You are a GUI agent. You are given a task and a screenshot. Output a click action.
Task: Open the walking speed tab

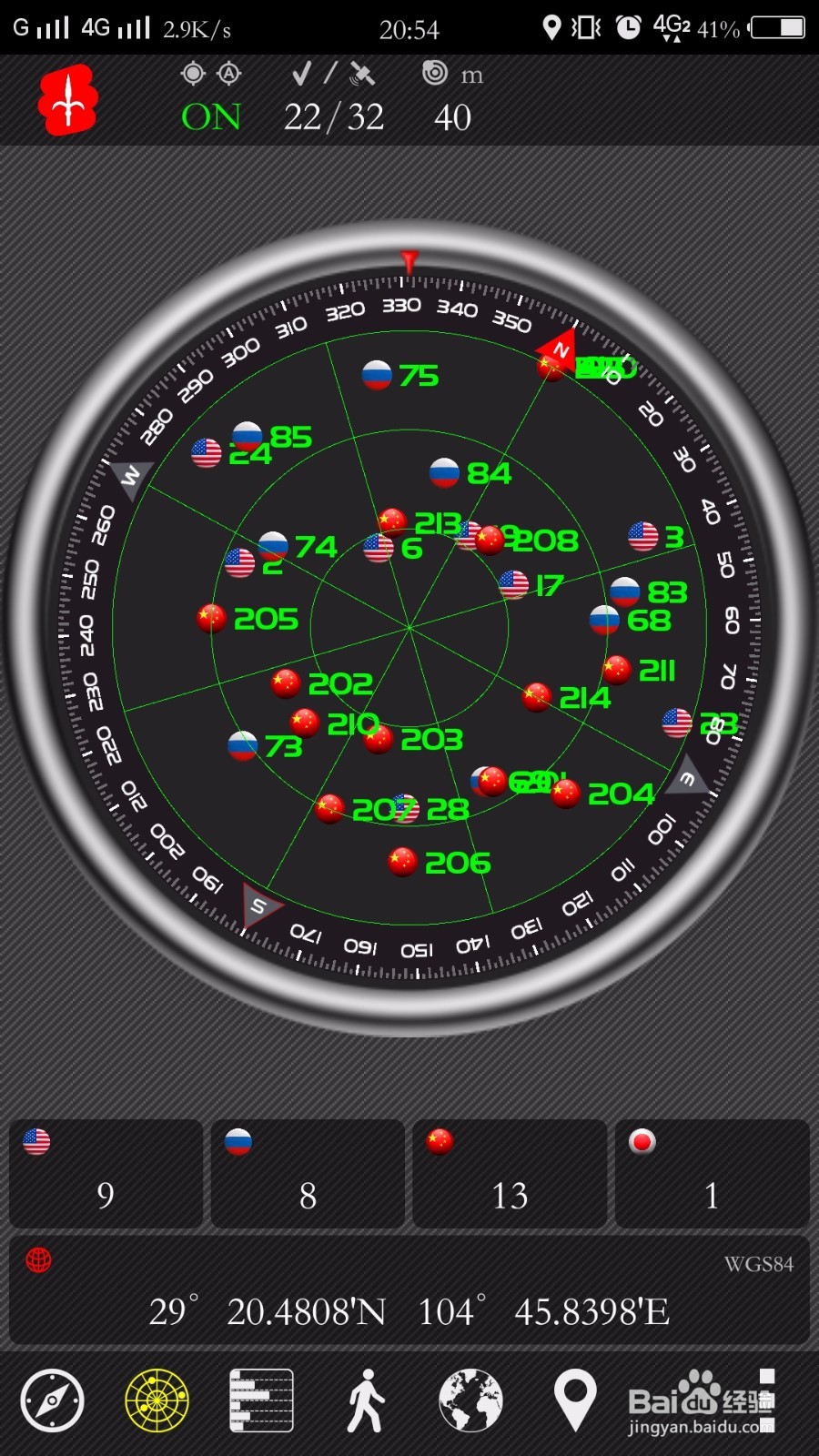click(x=366, y=1400)
